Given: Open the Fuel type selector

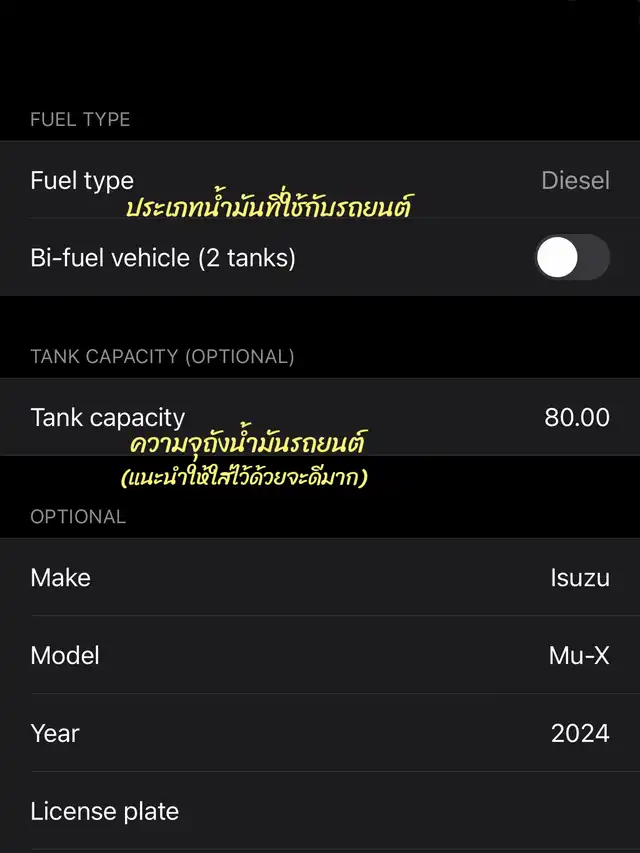Looking at the screenshot, I should (x=320, y=181).
